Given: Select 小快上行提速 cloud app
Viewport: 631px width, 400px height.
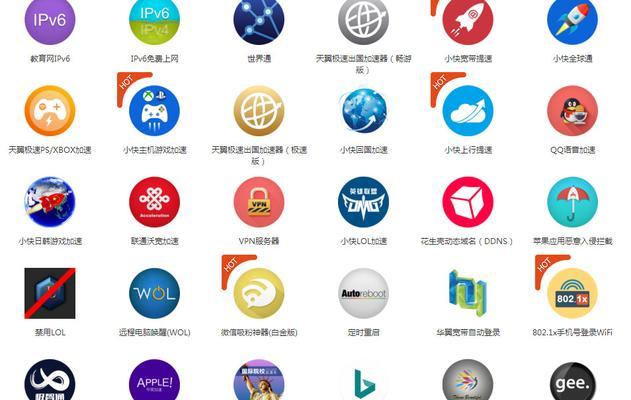Looking at the screenshot, I should click(x=467, y=110).
